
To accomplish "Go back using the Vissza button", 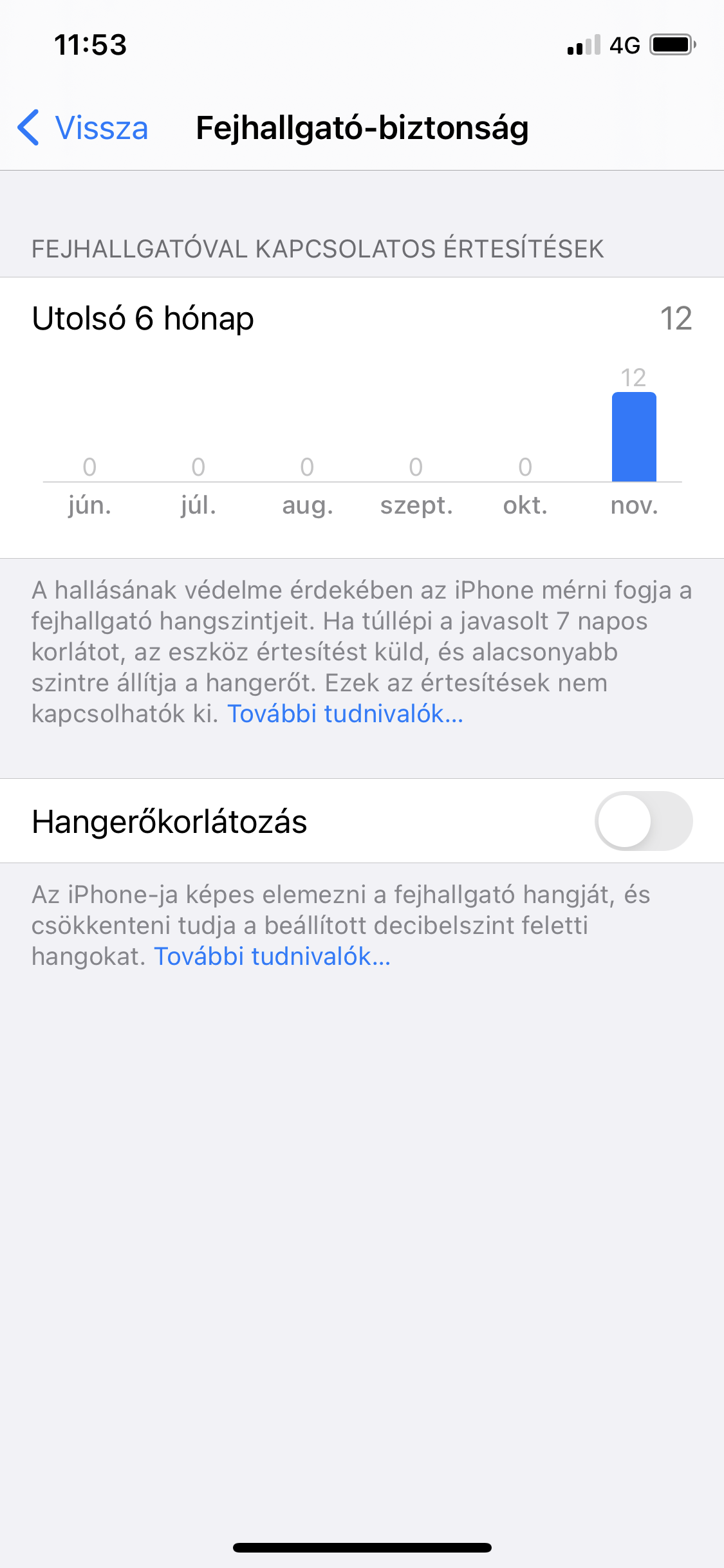I will click(84, 127).
